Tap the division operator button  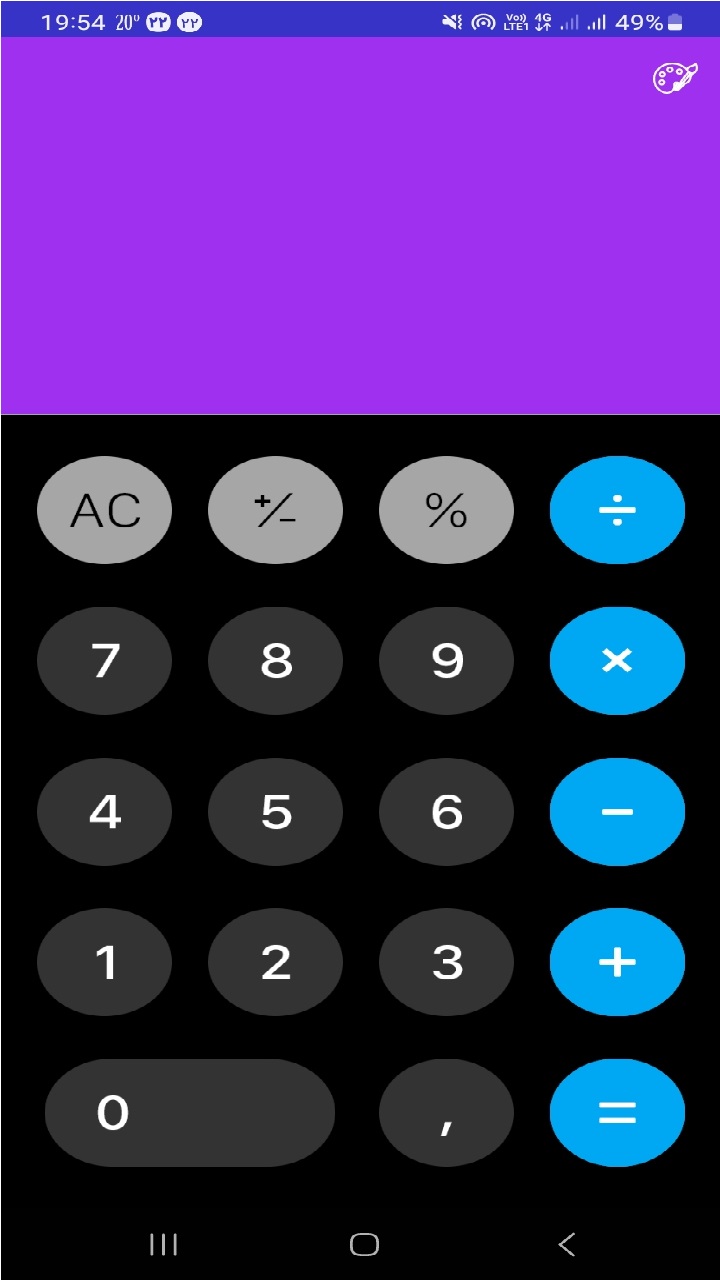tap(617, 510)
